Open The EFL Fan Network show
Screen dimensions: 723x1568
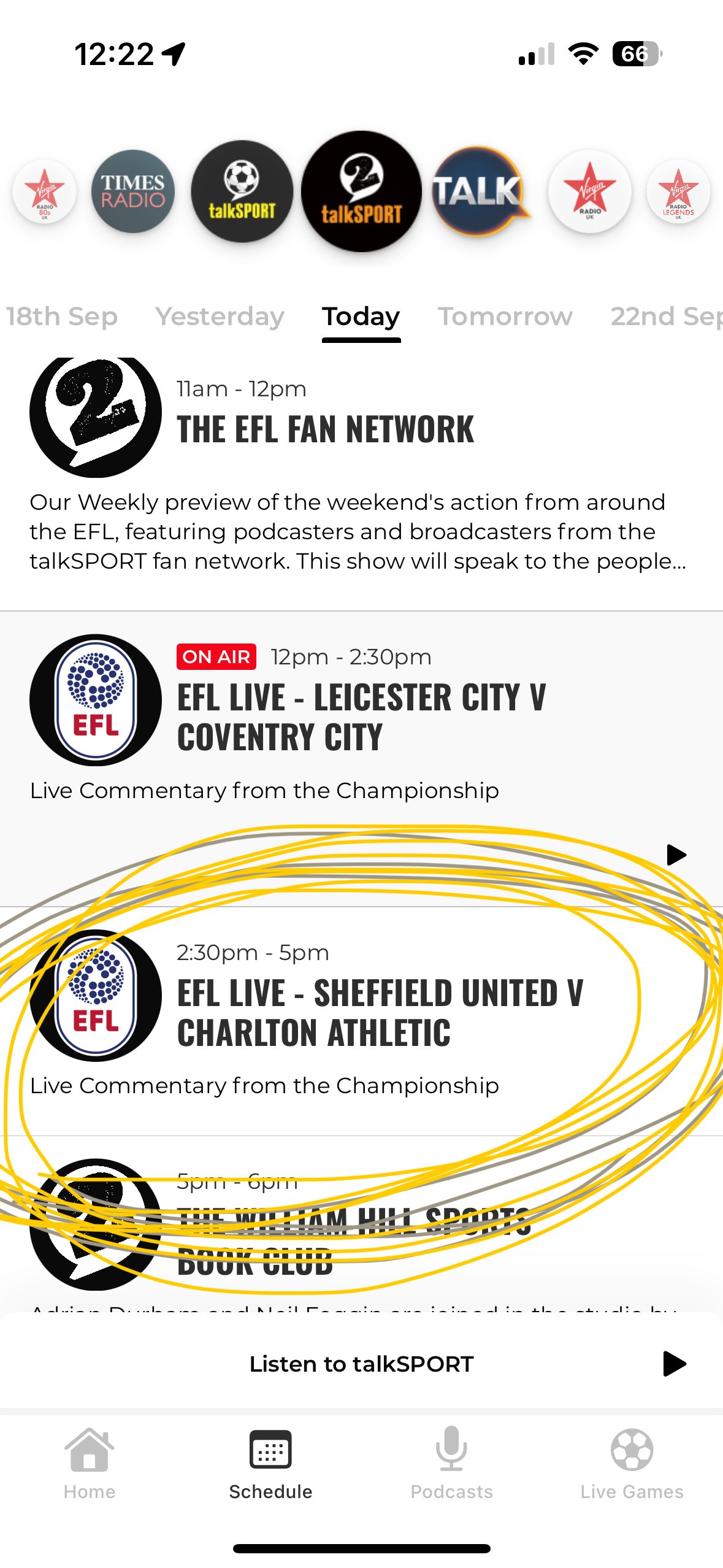(325, 428)
